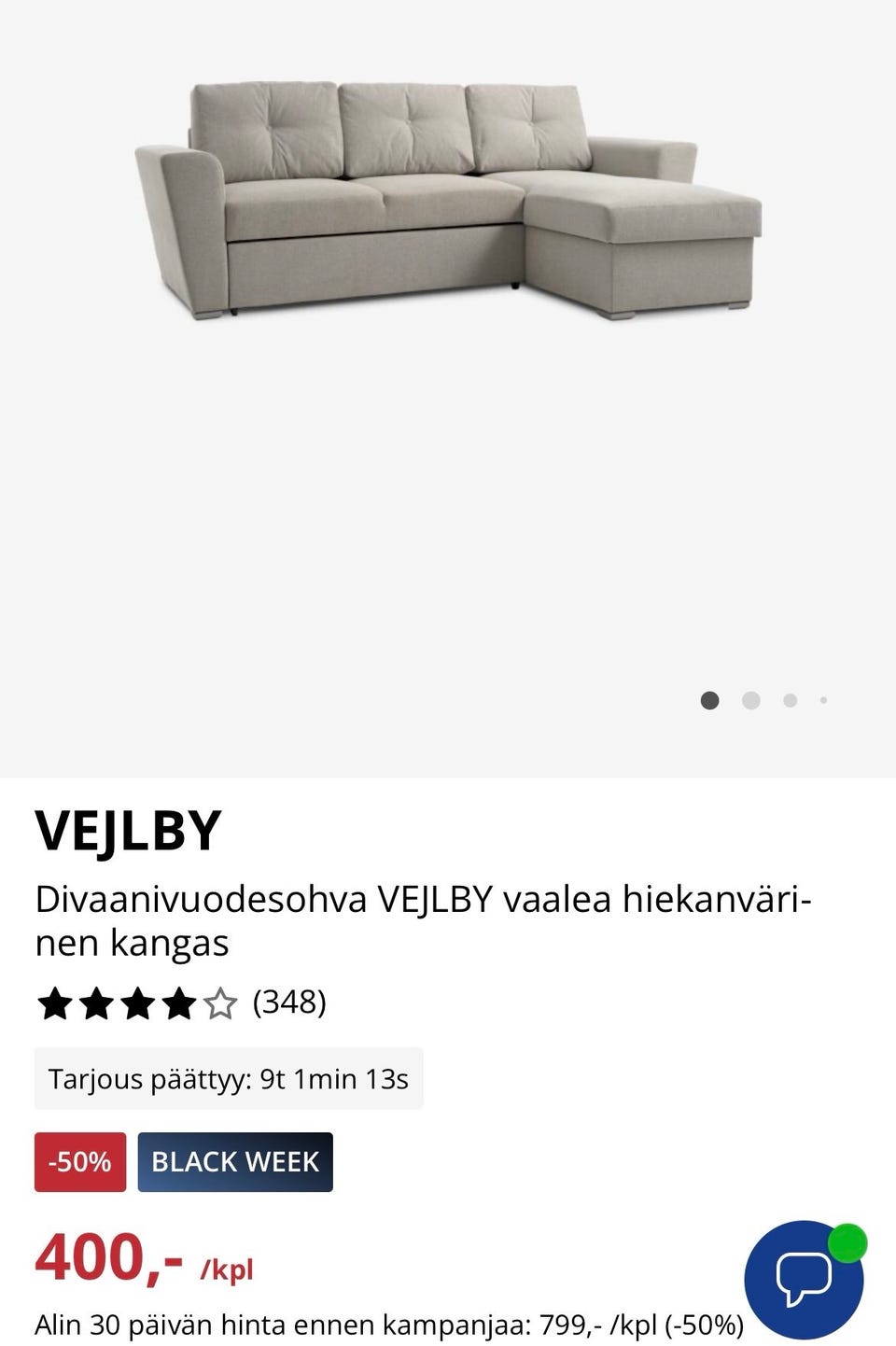Open the 348 customer reviews
Viewport: 896px width, 1346px height.
(x=289, y=1002)
